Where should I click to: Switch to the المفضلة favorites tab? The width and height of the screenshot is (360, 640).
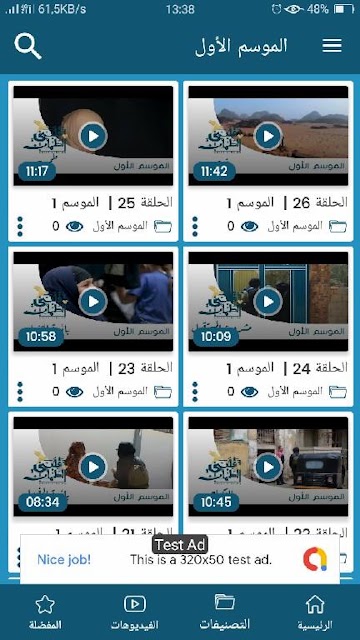[x=45, y=613]
